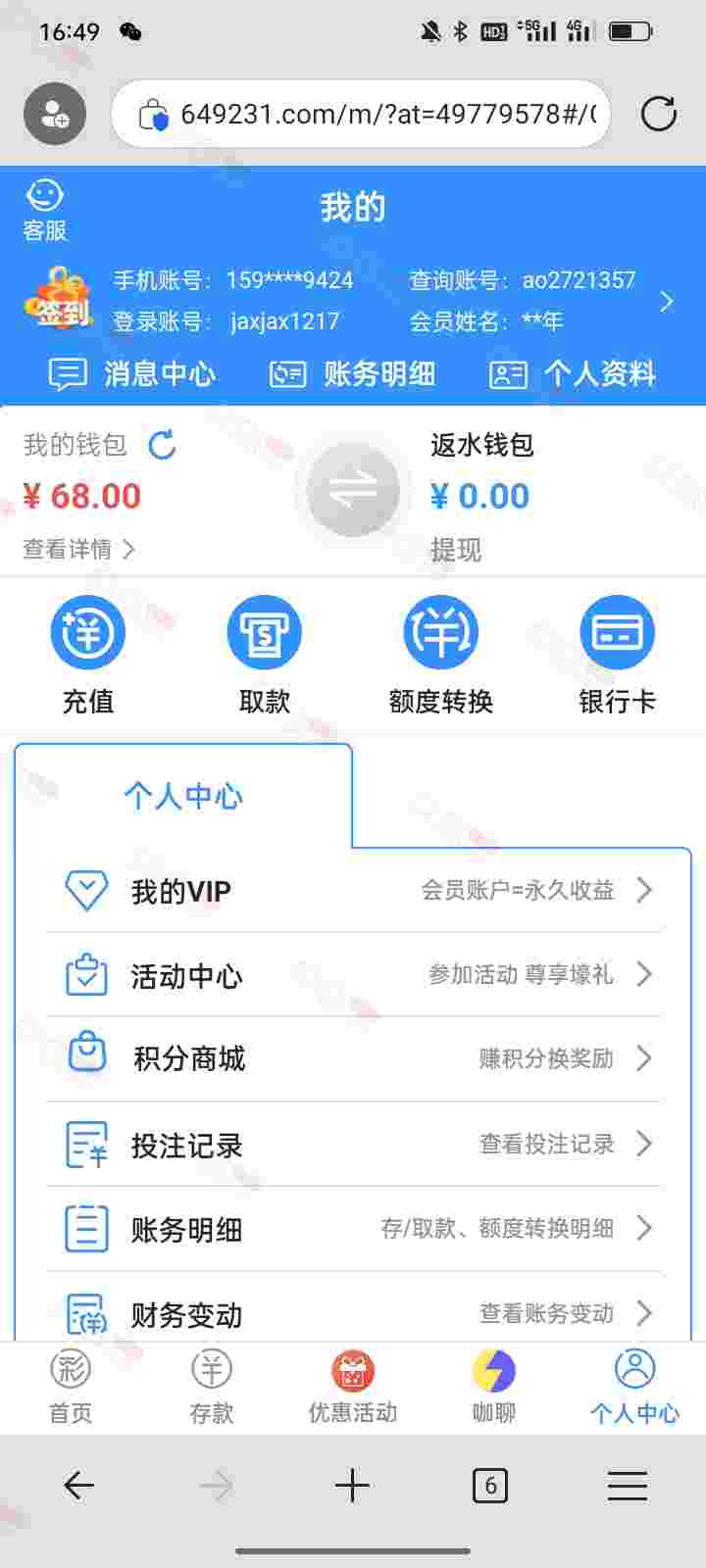This screenshot has width=706, height=1568.
Task: Refresh the 我的钱包 balance
Action: pos(163,445)
